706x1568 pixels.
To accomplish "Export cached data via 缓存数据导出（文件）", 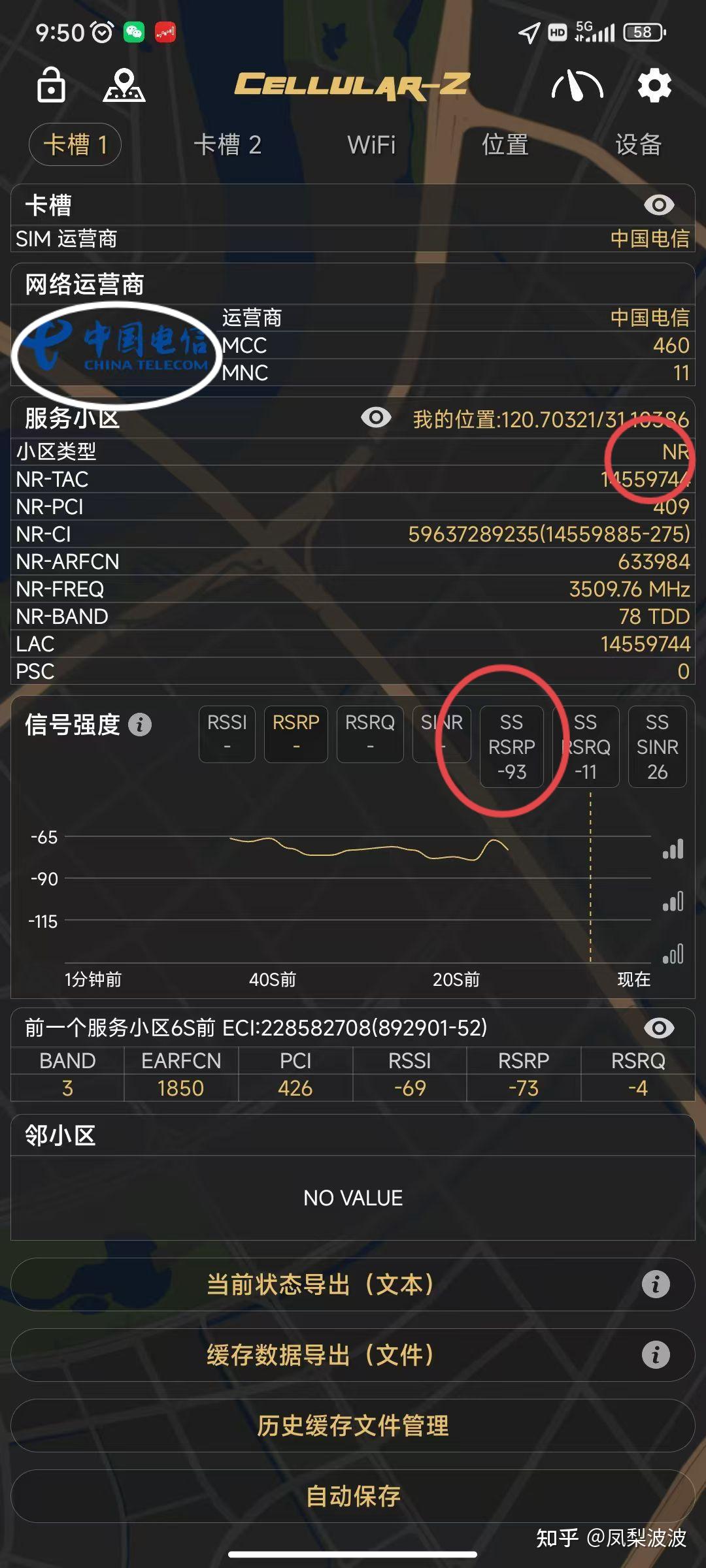I will [352, 1355].
